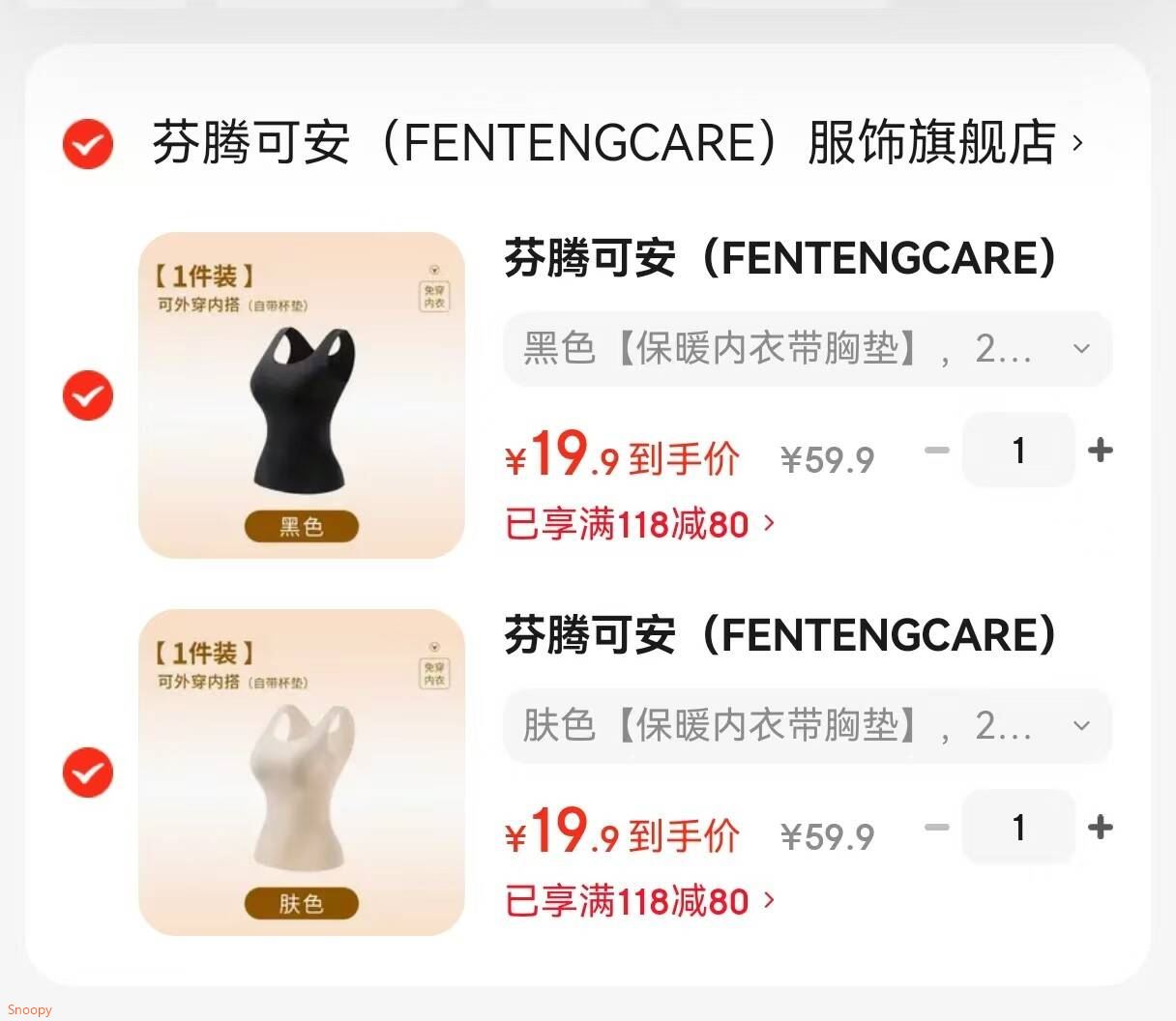Decrease quantity of the 肤色 item
This screenshot has height=1021, width=1176.
pos(937,827)
